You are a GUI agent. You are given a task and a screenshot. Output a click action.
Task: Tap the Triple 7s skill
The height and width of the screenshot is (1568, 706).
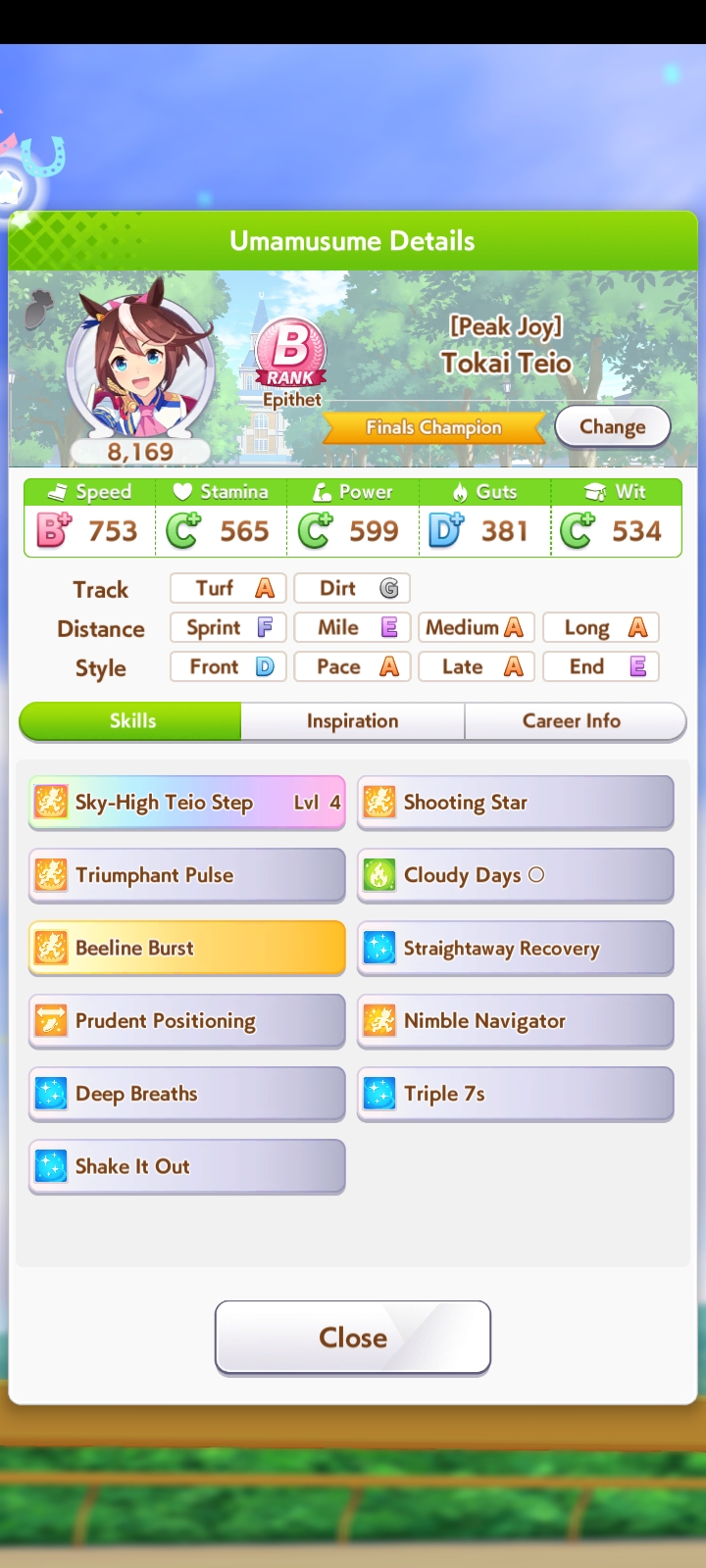pyautogui.click(x=516, y=1094)
